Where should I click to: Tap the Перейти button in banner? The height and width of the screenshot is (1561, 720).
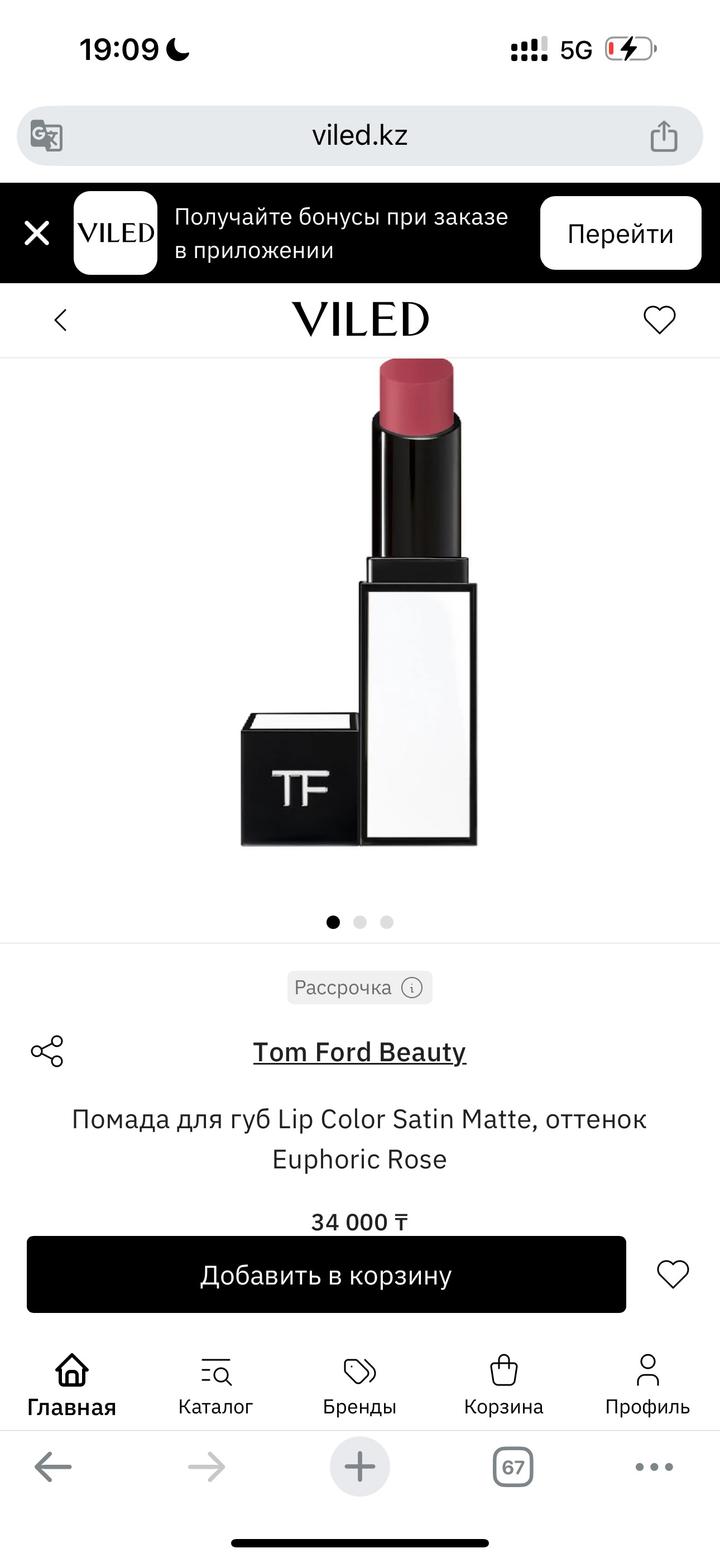620,234
